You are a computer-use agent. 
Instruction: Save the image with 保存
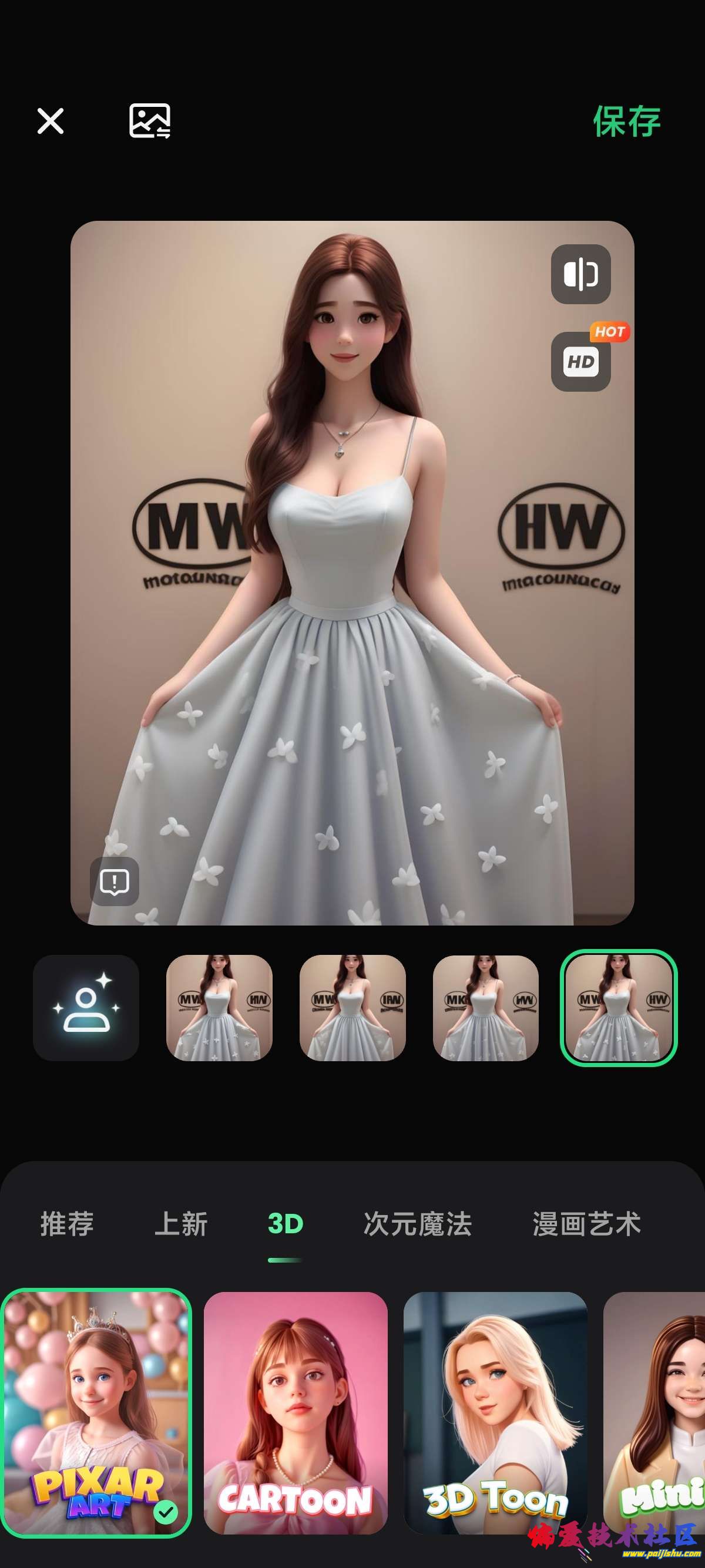coord(626,121)
